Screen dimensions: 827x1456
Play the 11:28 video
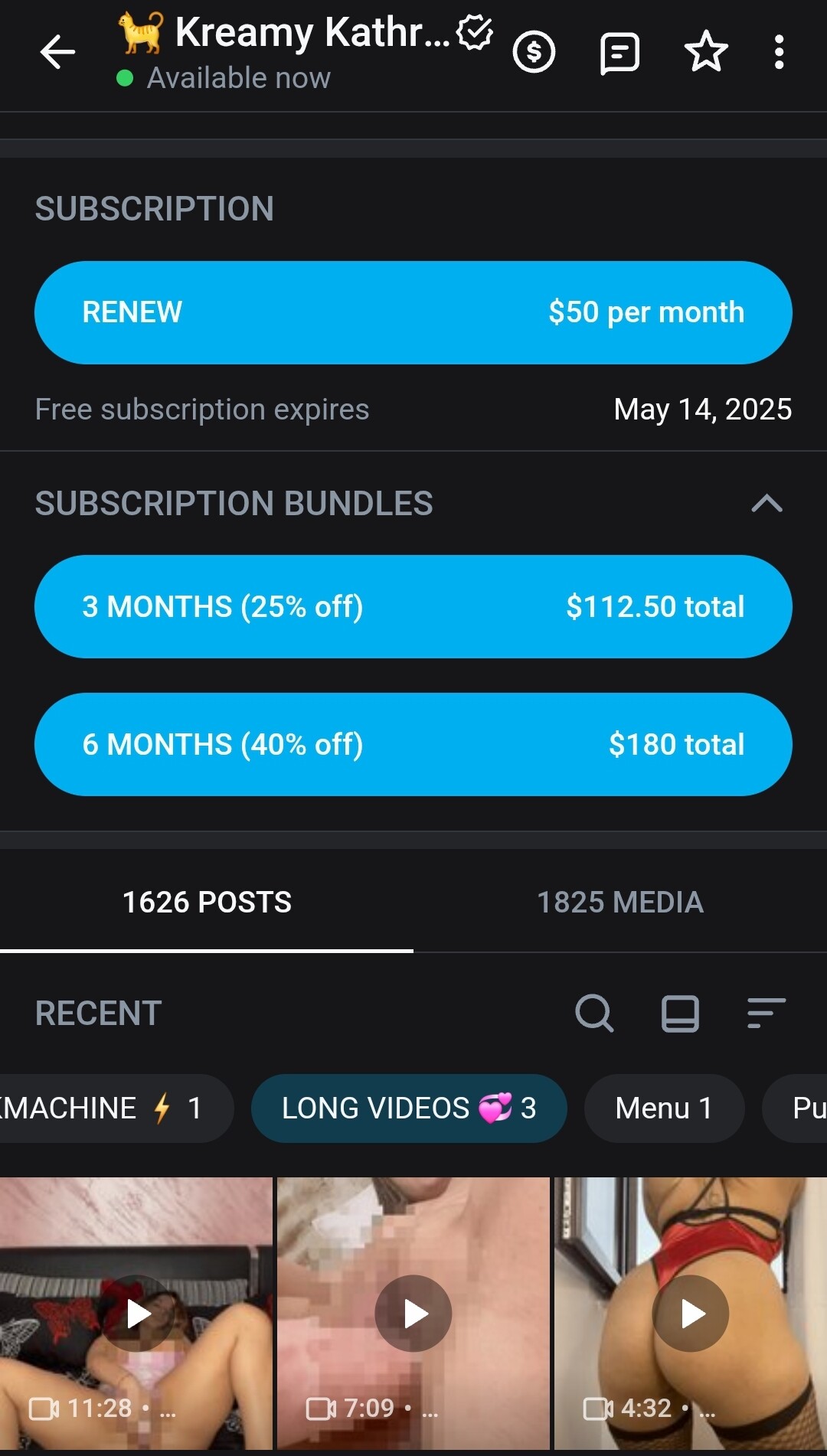[x=136, y=1314]
